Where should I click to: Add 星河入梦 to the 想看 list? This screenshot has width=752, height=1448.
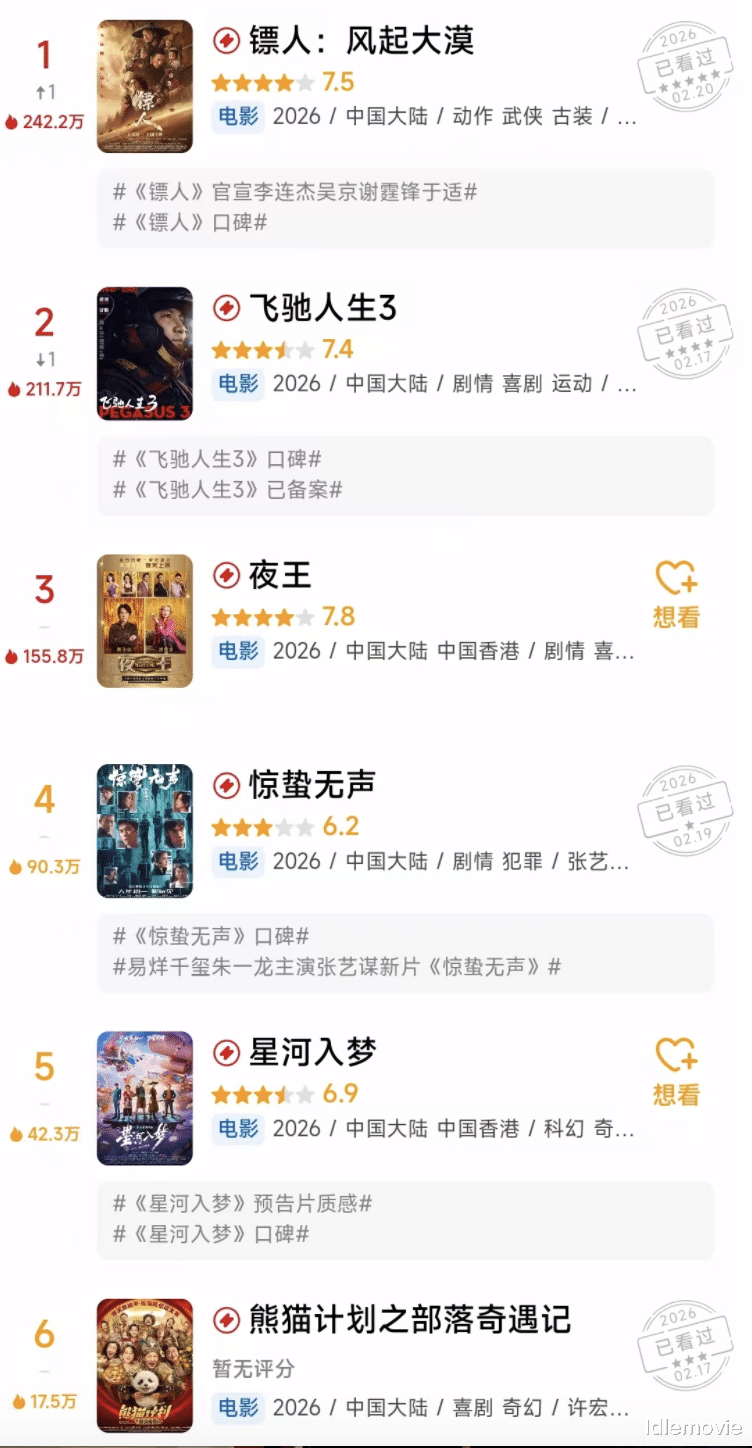[x=676, y=1071]
